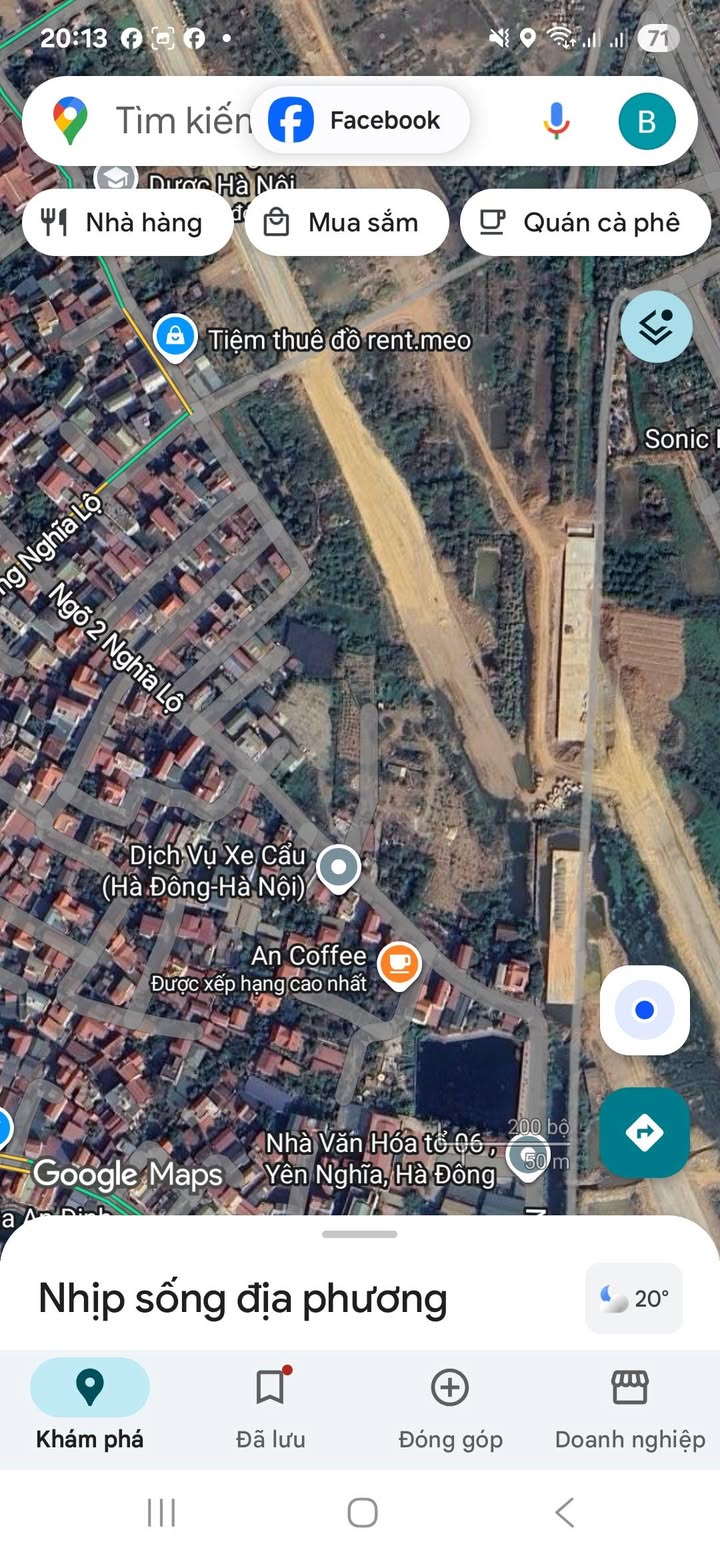Open the Tiệm thuê đồ rent.meo pin
The width and height of the screenshot is (720, 1560).
click(x=176, y=338)
